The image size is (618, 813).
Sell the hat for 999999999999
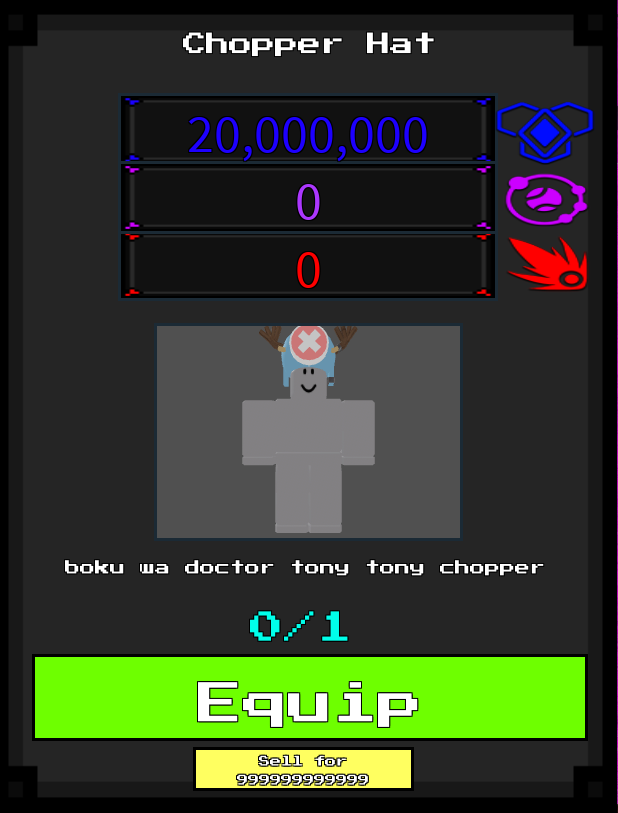coord(303,769)
